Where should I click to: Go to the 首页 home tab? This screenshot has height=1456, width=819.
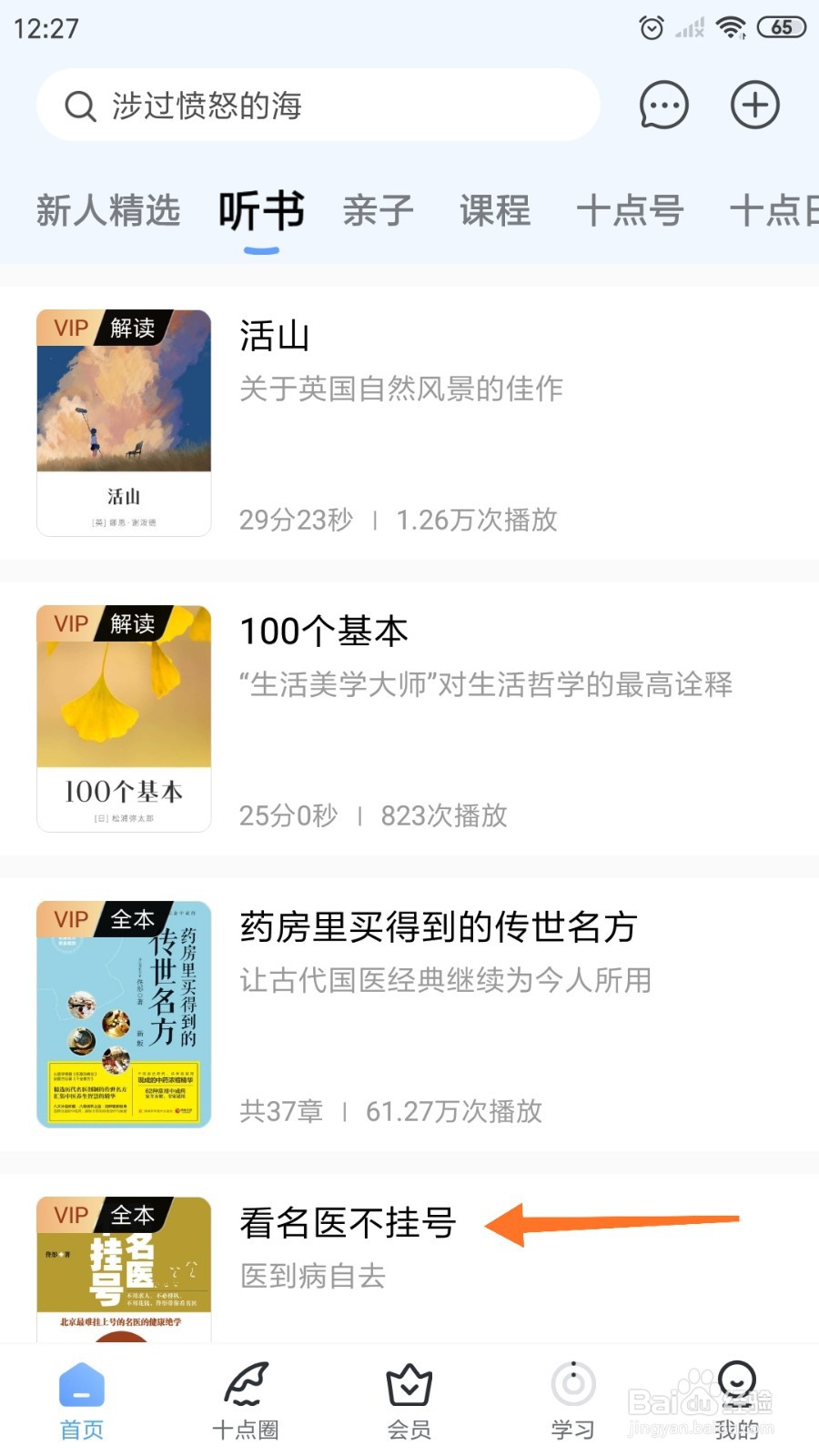point(82,1401)
